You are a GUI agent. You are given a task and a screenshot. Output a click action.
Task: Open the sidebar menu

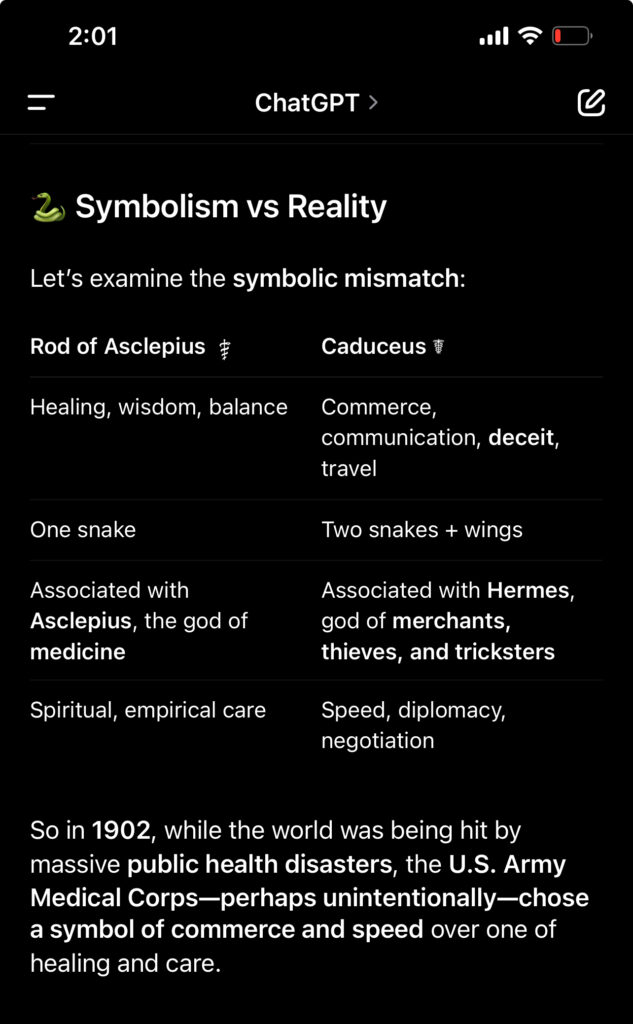(x=41, y=102)
